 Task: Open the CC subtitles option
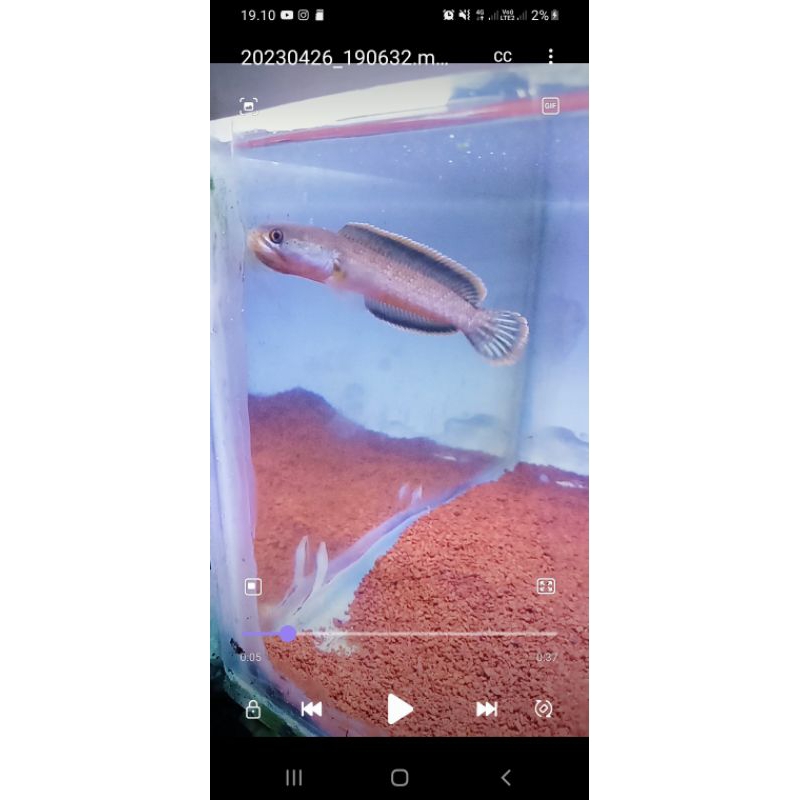pos(502,57)
